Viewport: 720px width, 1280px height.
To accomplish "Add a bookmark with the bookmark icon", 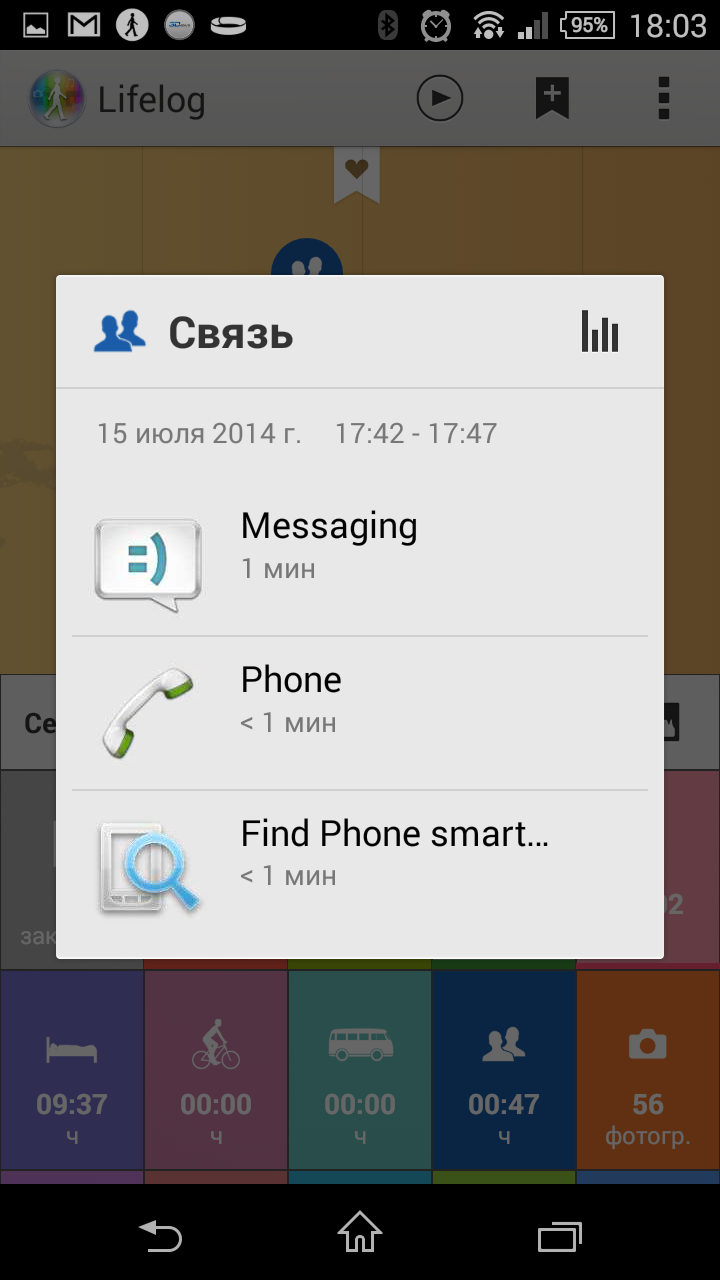I will 551,99.
